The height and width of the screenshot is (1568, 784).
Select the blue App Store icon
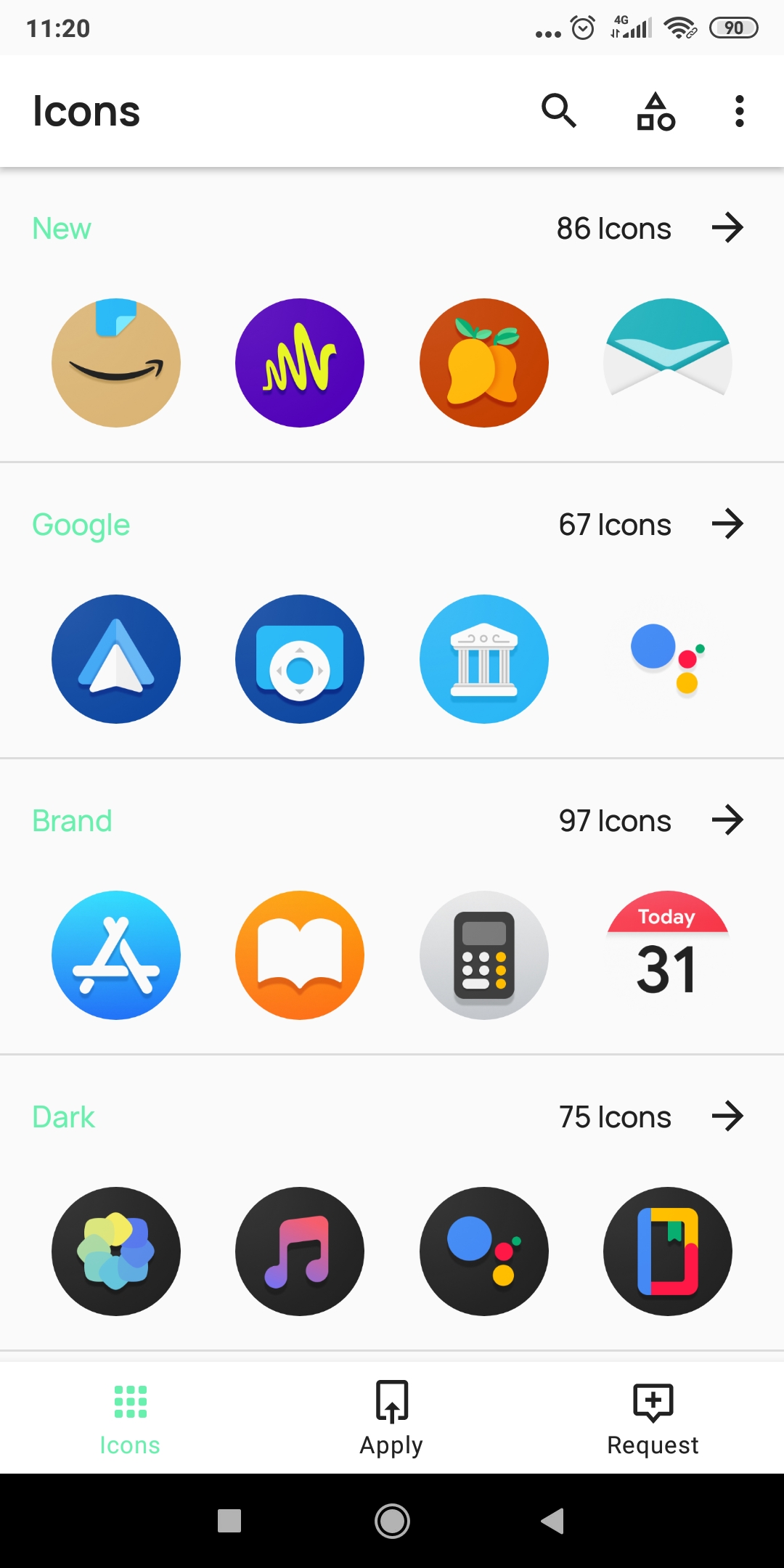pos(116,955)
